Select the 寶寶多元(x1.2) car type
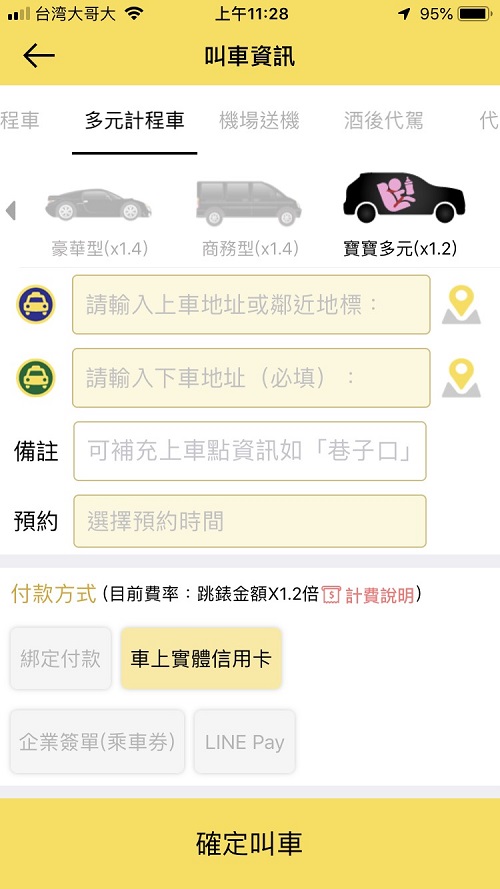Screen dimensions: 500x889 click(400, 214)
